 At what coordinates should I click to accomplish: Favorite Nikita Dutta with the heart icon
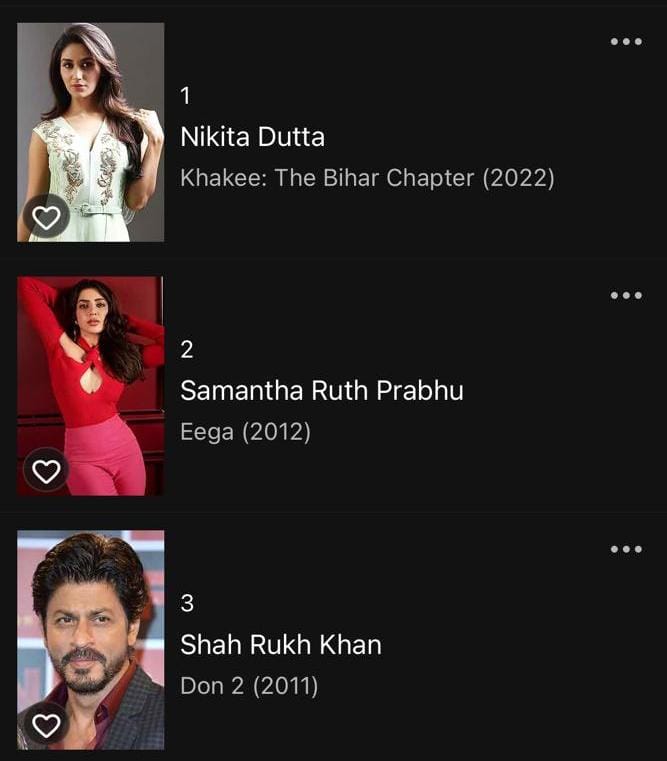point(46,217)
